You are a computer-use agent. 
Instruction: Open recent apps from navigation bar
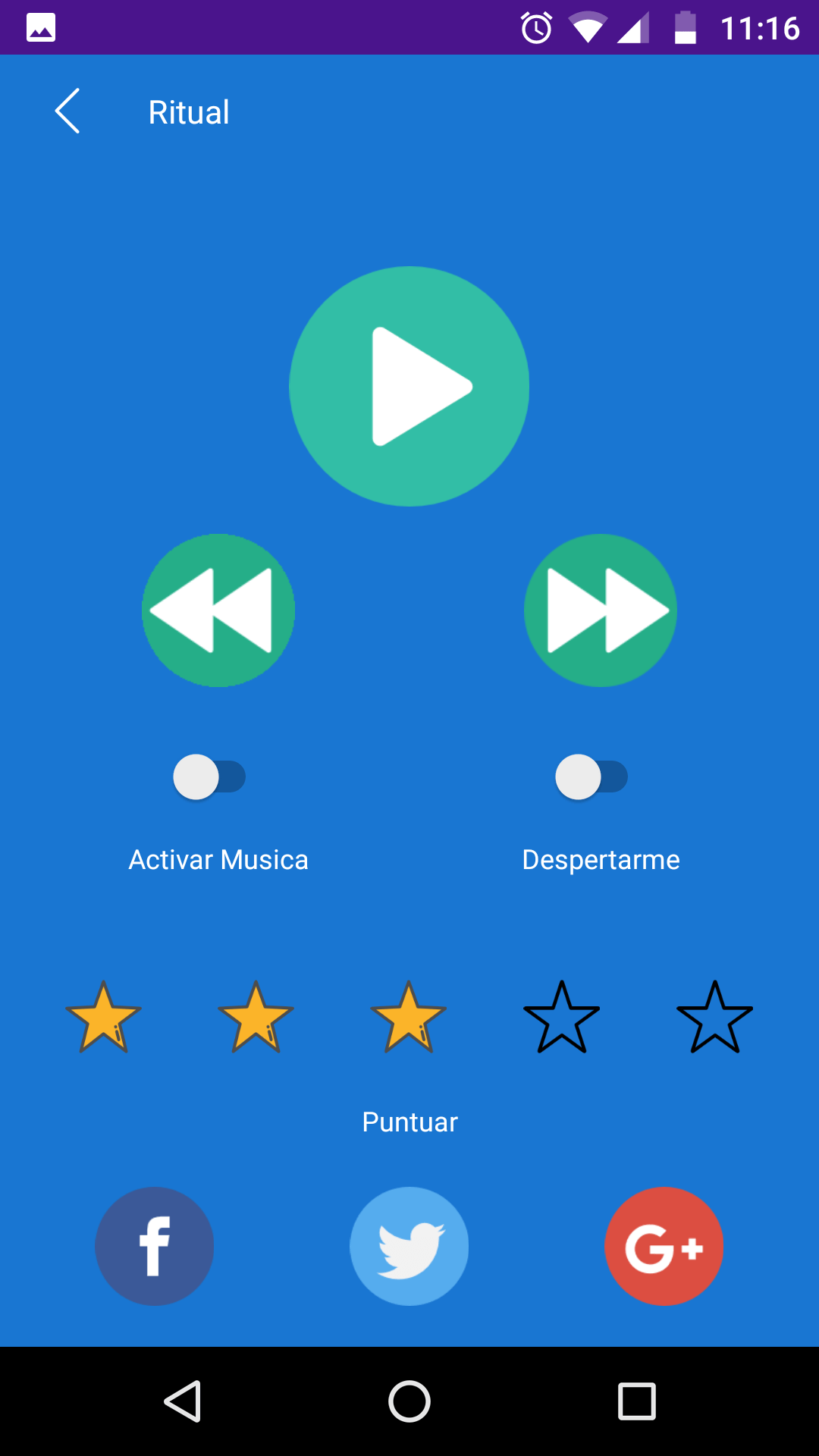coord(637,1401)
